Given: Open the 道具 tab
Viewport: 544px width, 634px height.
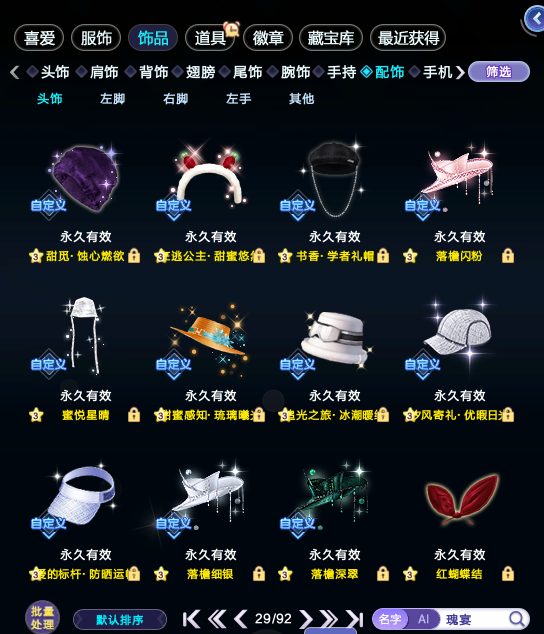Looking at the screenshot, I should [210, 38].
